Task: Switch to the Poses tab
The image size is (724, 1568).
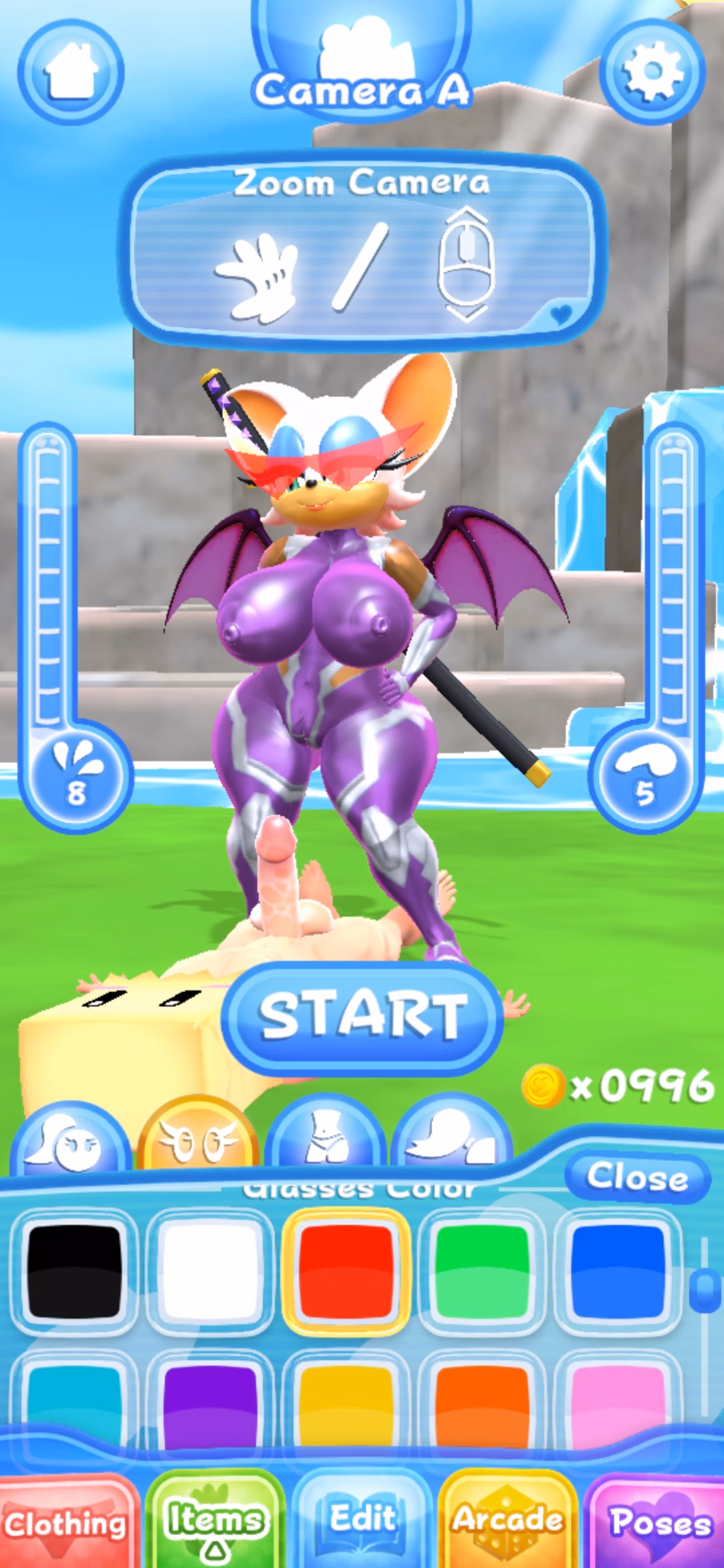Action: (660, 1522)
